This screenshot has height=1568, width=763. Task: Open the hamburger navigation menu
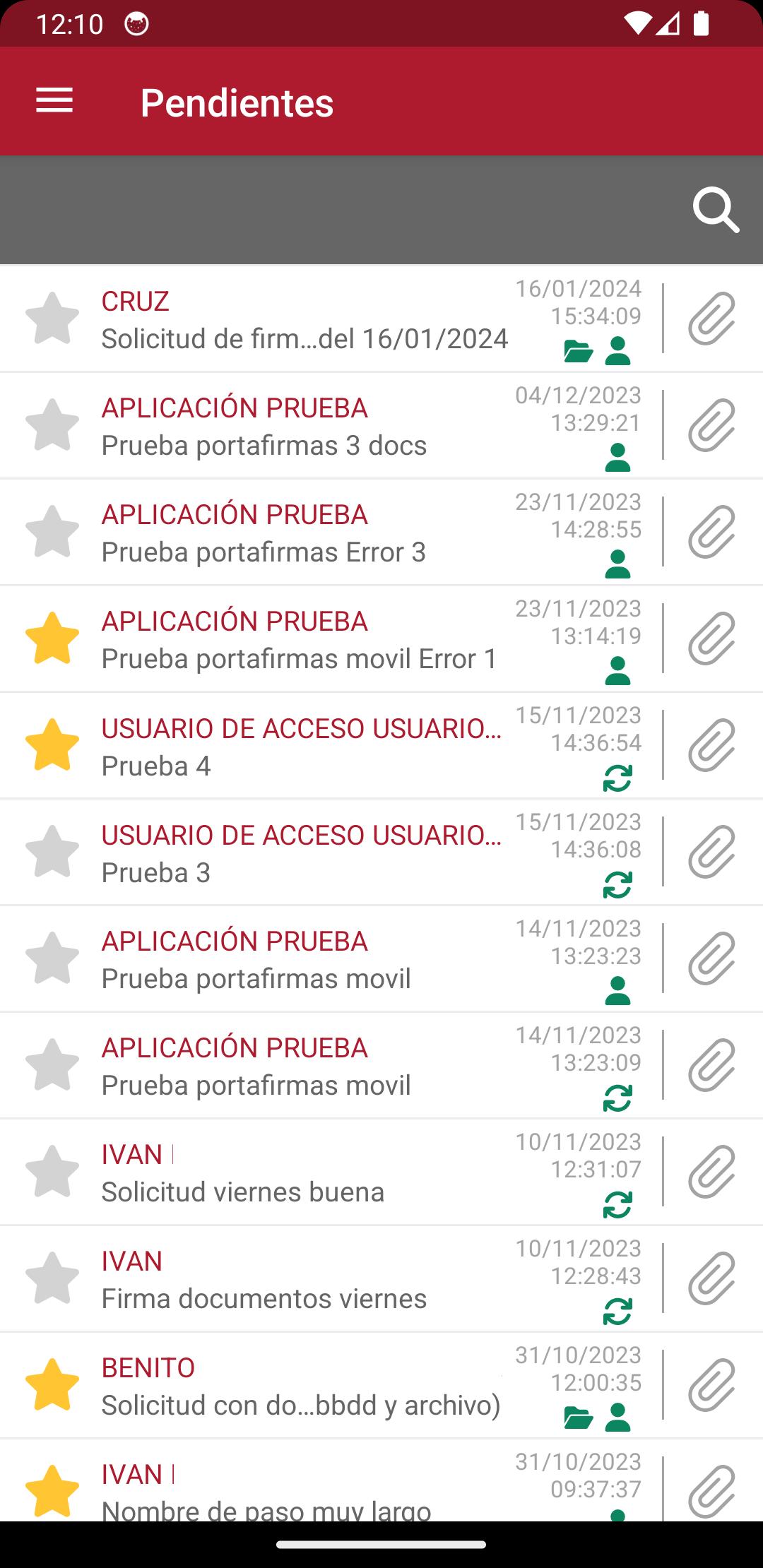[54, 101]
